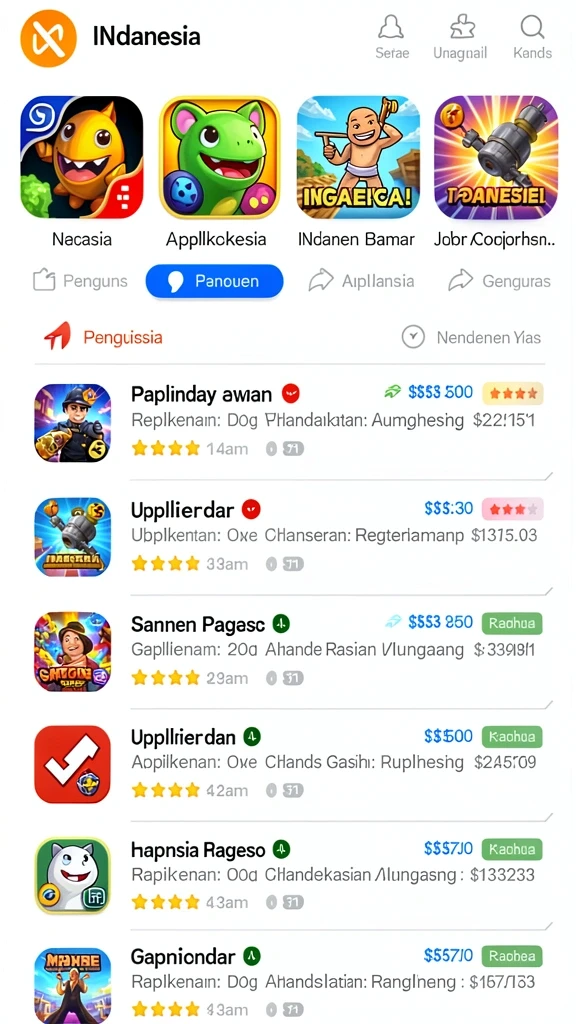Switch to the Genguras tab
This screenshot has width=576, height=1024.
[500, 281]
